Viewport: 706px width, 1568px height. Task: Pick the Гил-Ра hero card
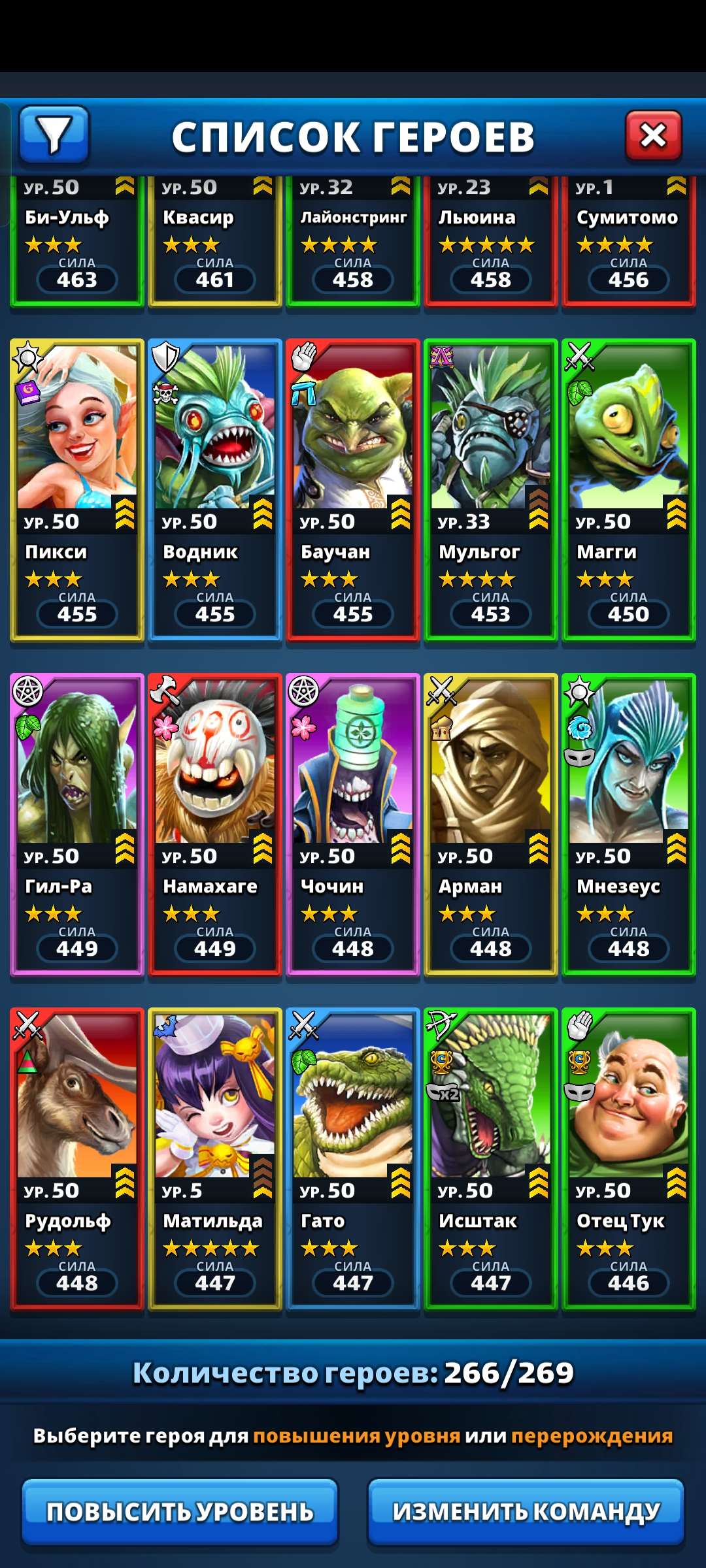pos(77,825)
